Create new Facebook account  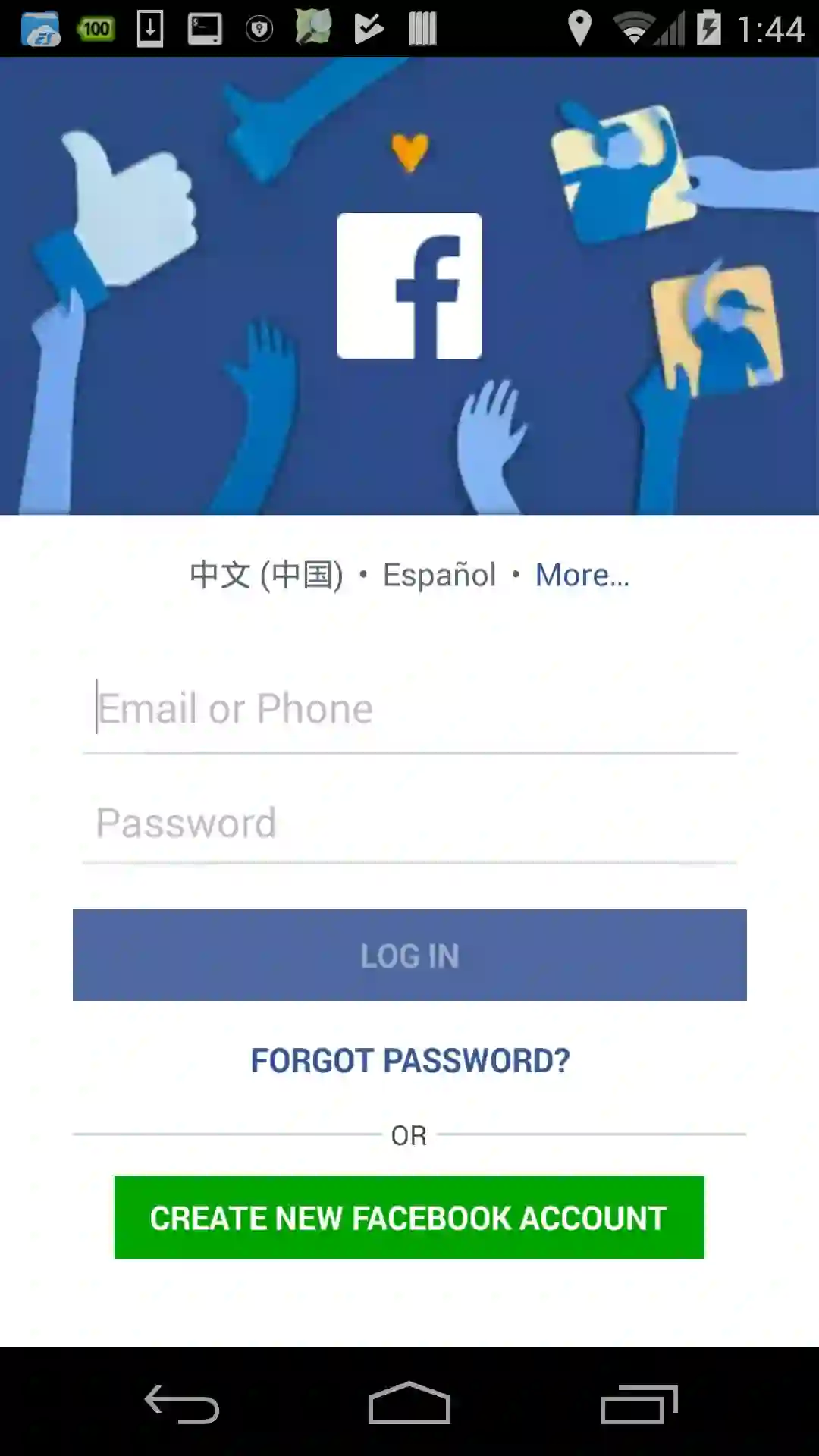tap(409, 1217)
